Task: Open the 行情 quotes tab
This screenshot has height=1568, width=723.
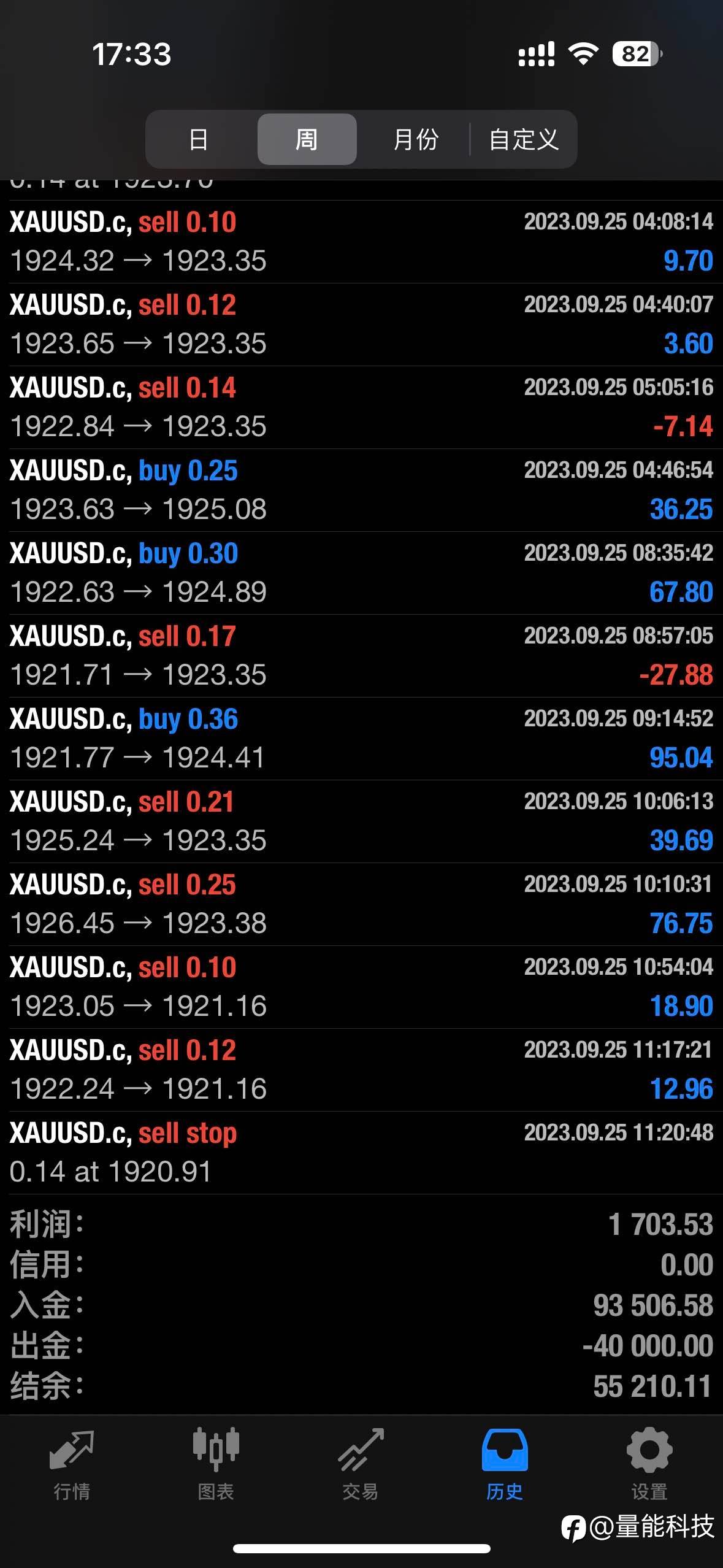Action: click(x=72, y=1464)
